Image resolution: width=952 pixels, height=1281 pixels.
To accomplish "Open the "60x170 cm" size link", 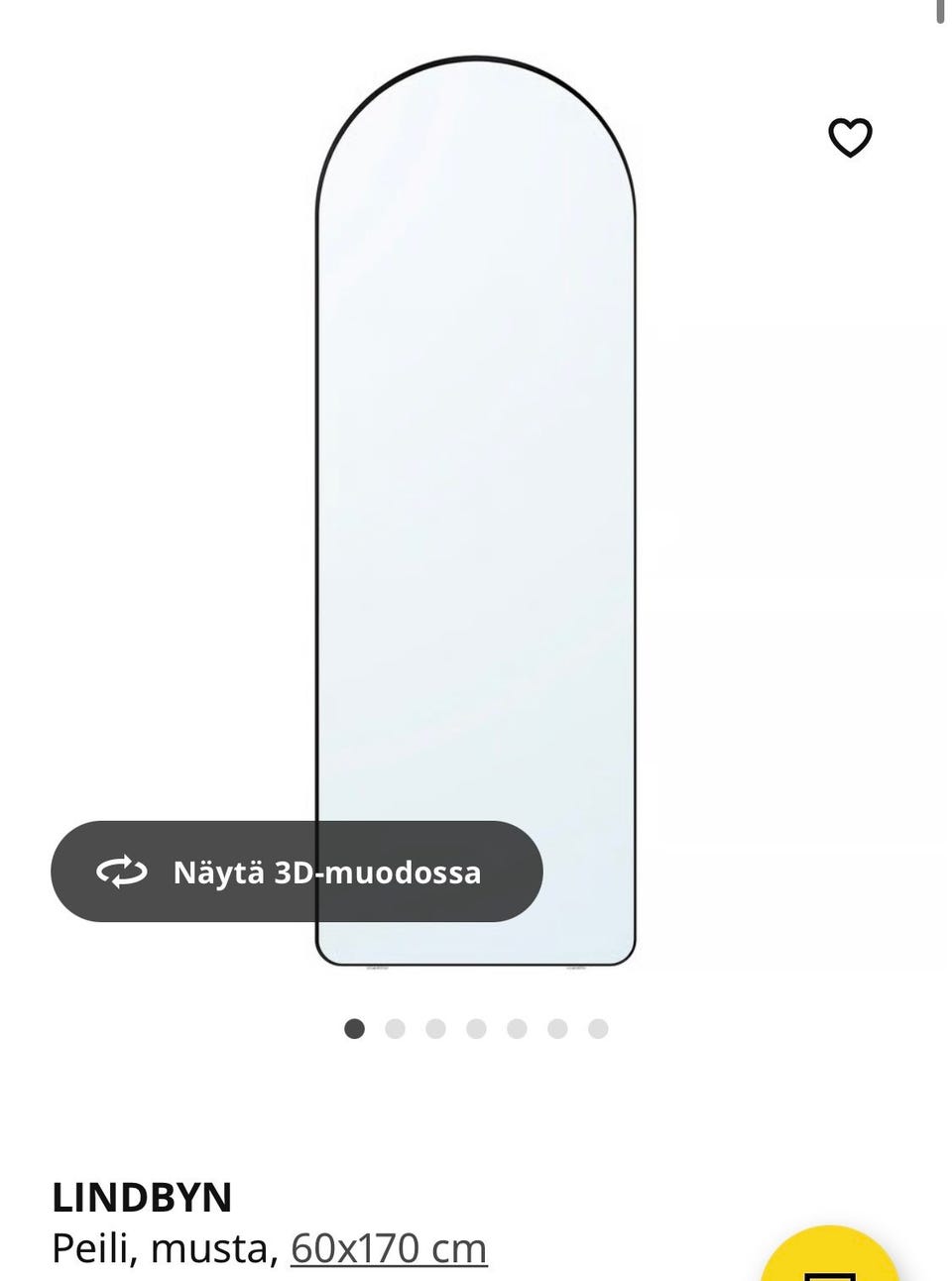I will (x=388, y=1248).
